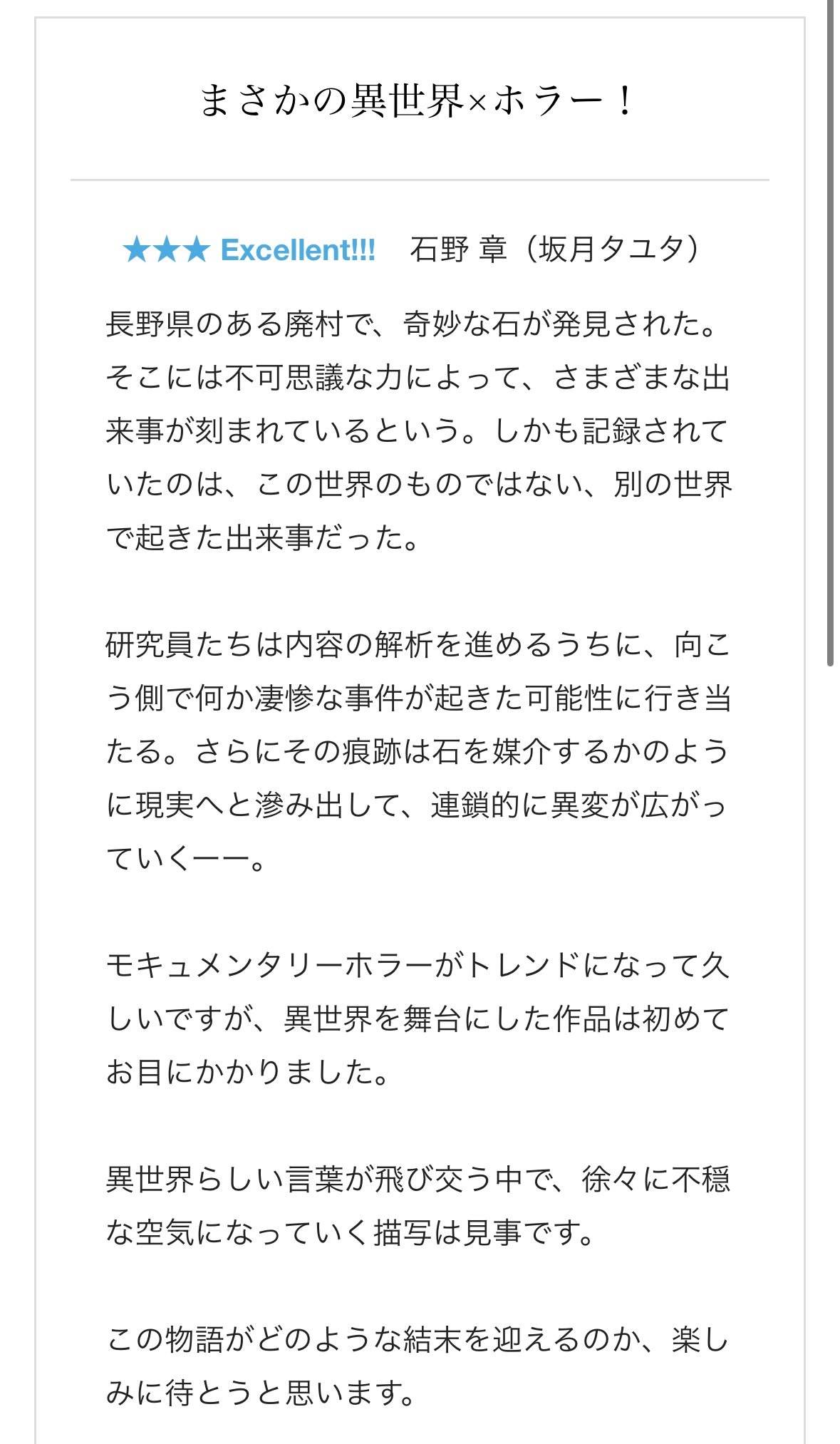Open reviewer 石野 章（坂月タユタ）'s profile
This screenshot has width=840, height=1444.
554,249
